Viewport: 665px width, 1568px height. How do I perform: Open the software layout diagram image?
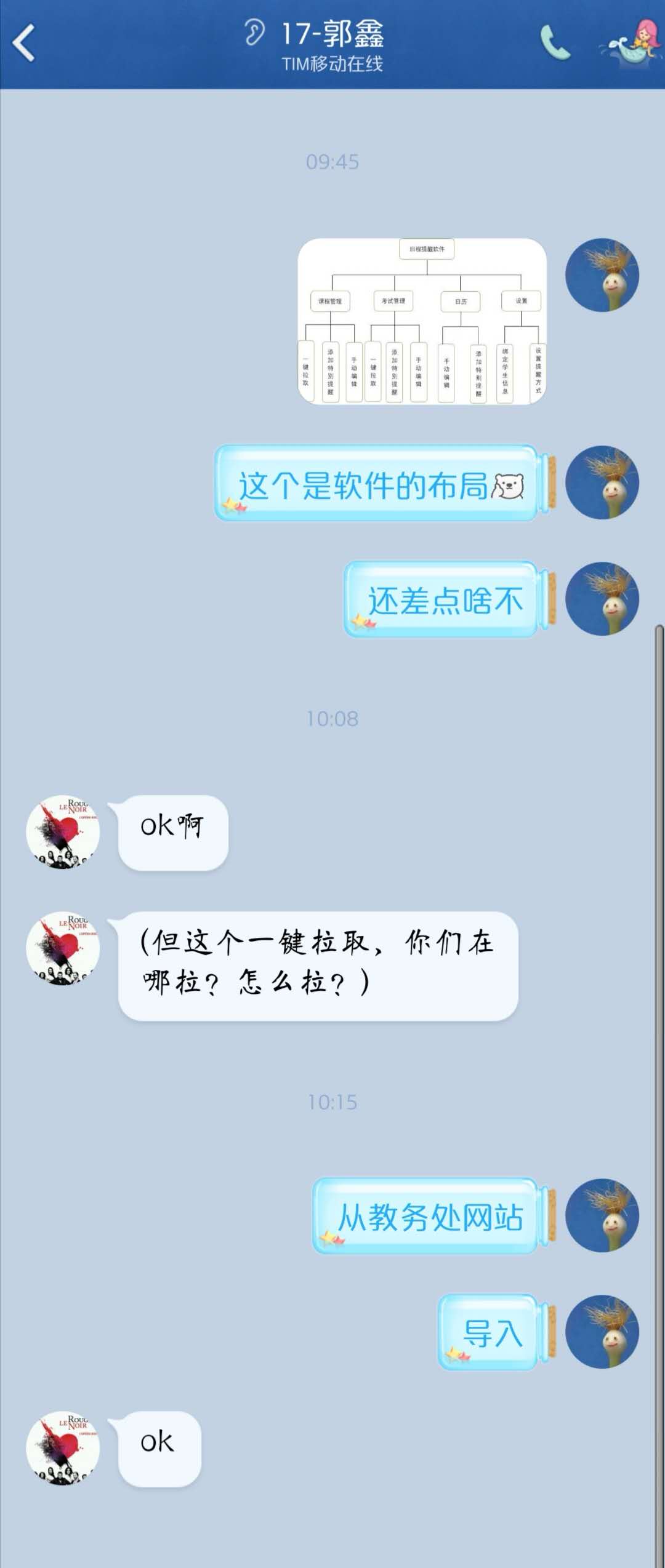(x=422, y=321)
